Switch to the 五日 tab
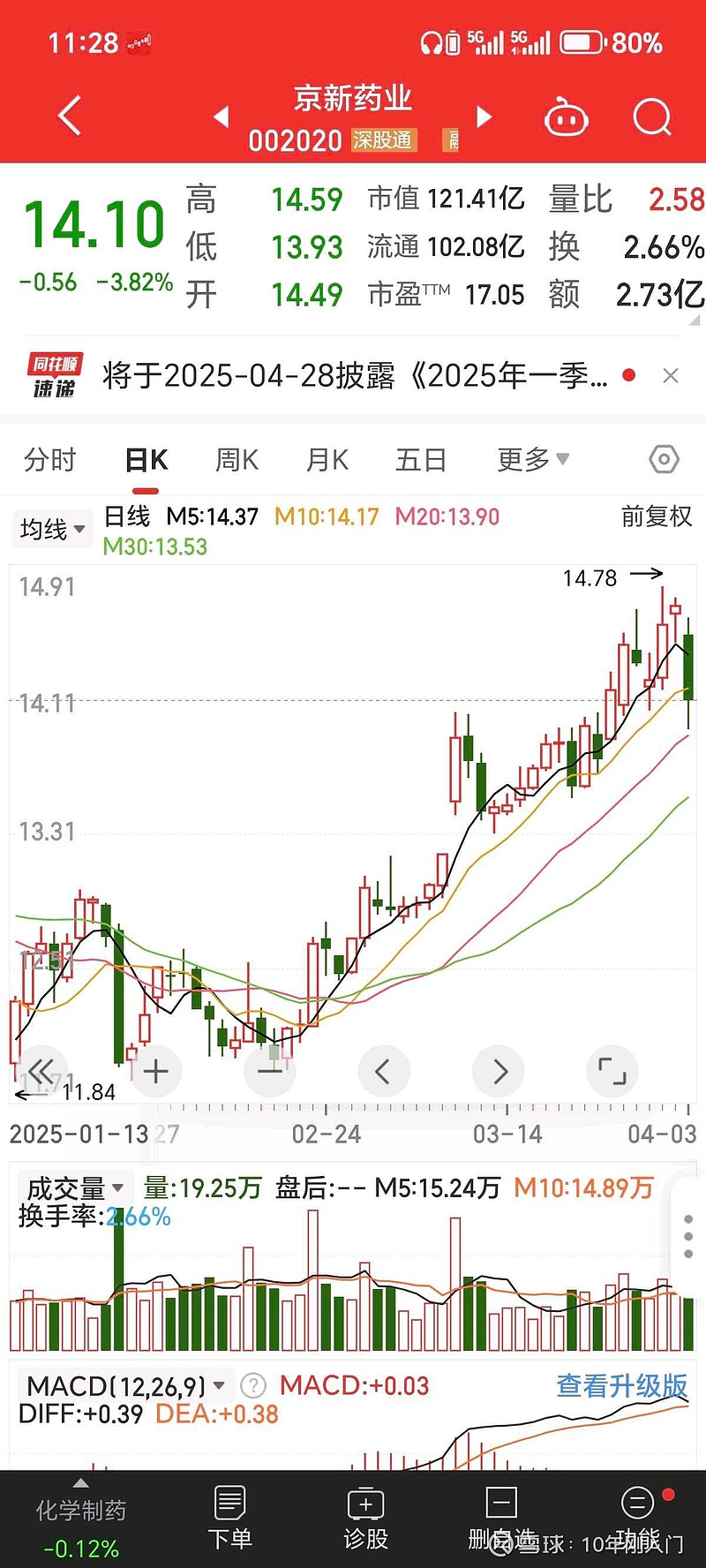 420,460
